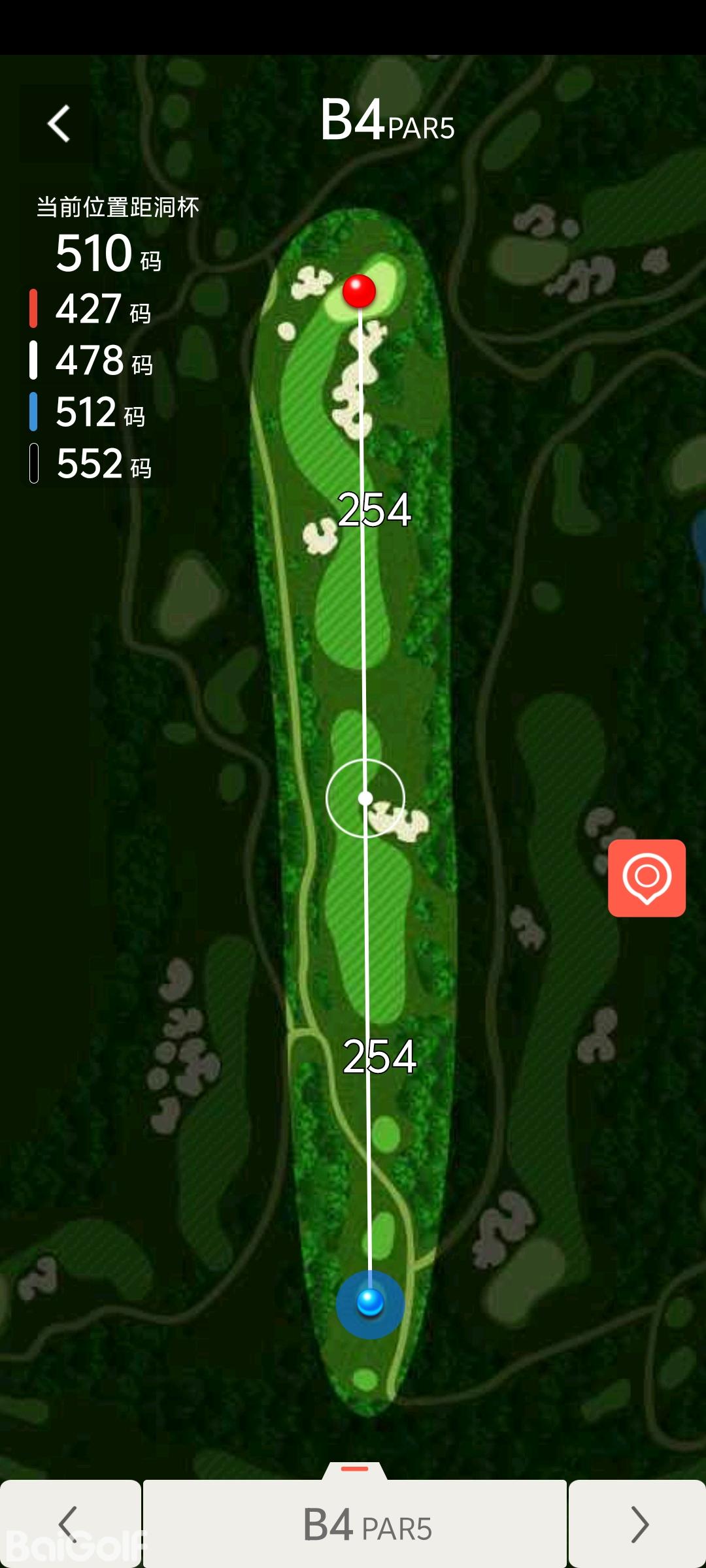Select the red hole flag marker
The height and width of the screenshot is (1568, 706).
coord(359,291)
